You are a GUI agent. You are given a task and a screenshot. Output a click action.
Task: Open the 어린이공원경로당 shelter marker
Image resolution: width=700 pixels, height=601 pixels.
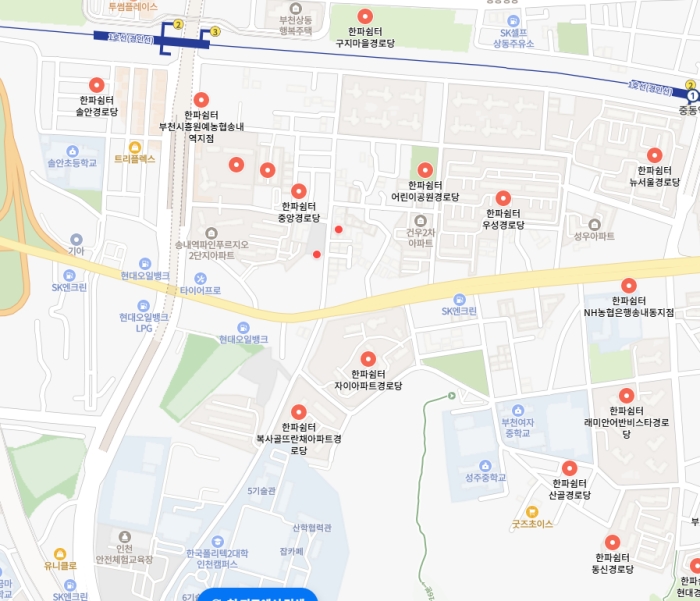426,170
